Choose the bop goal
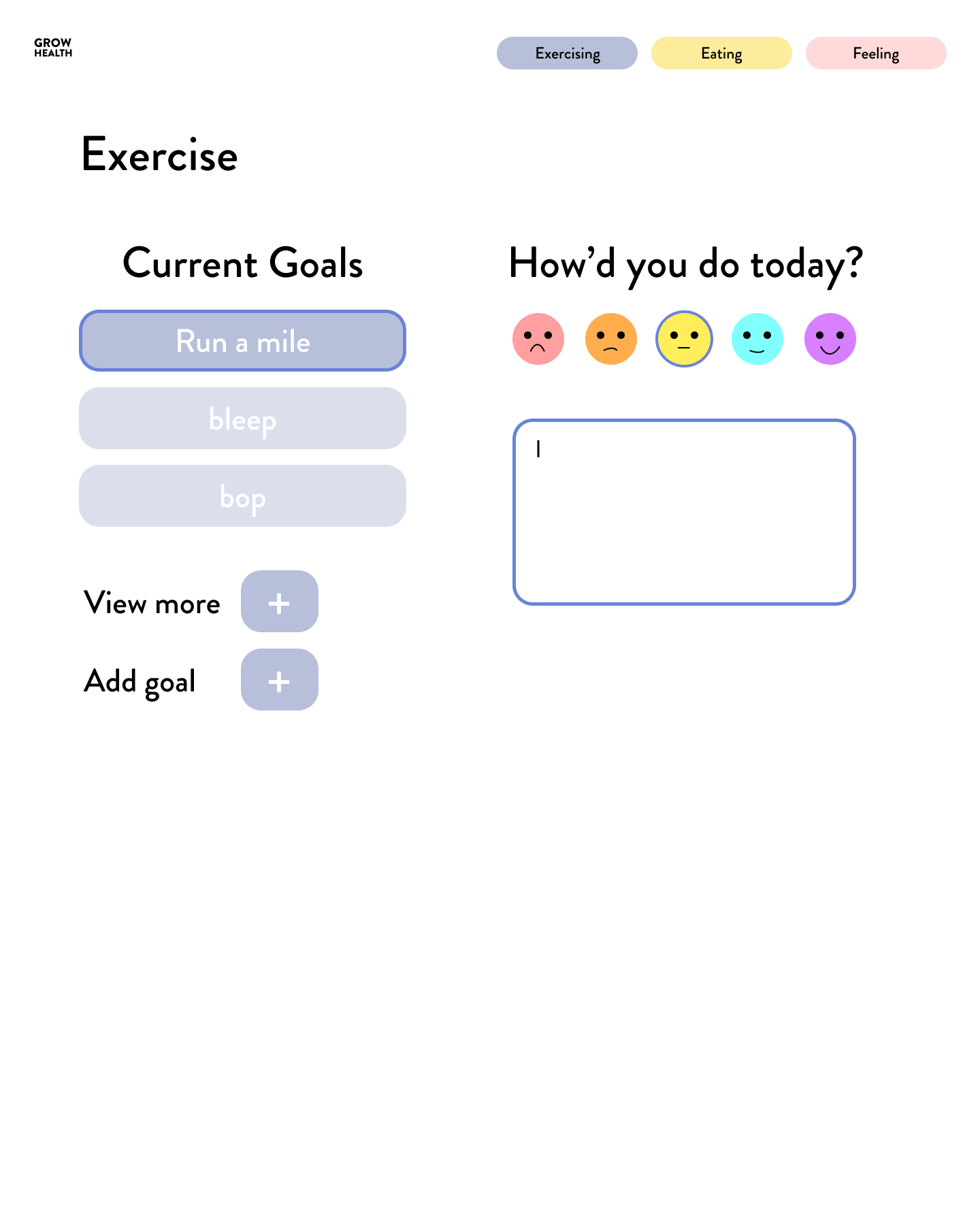 [242, 496]
